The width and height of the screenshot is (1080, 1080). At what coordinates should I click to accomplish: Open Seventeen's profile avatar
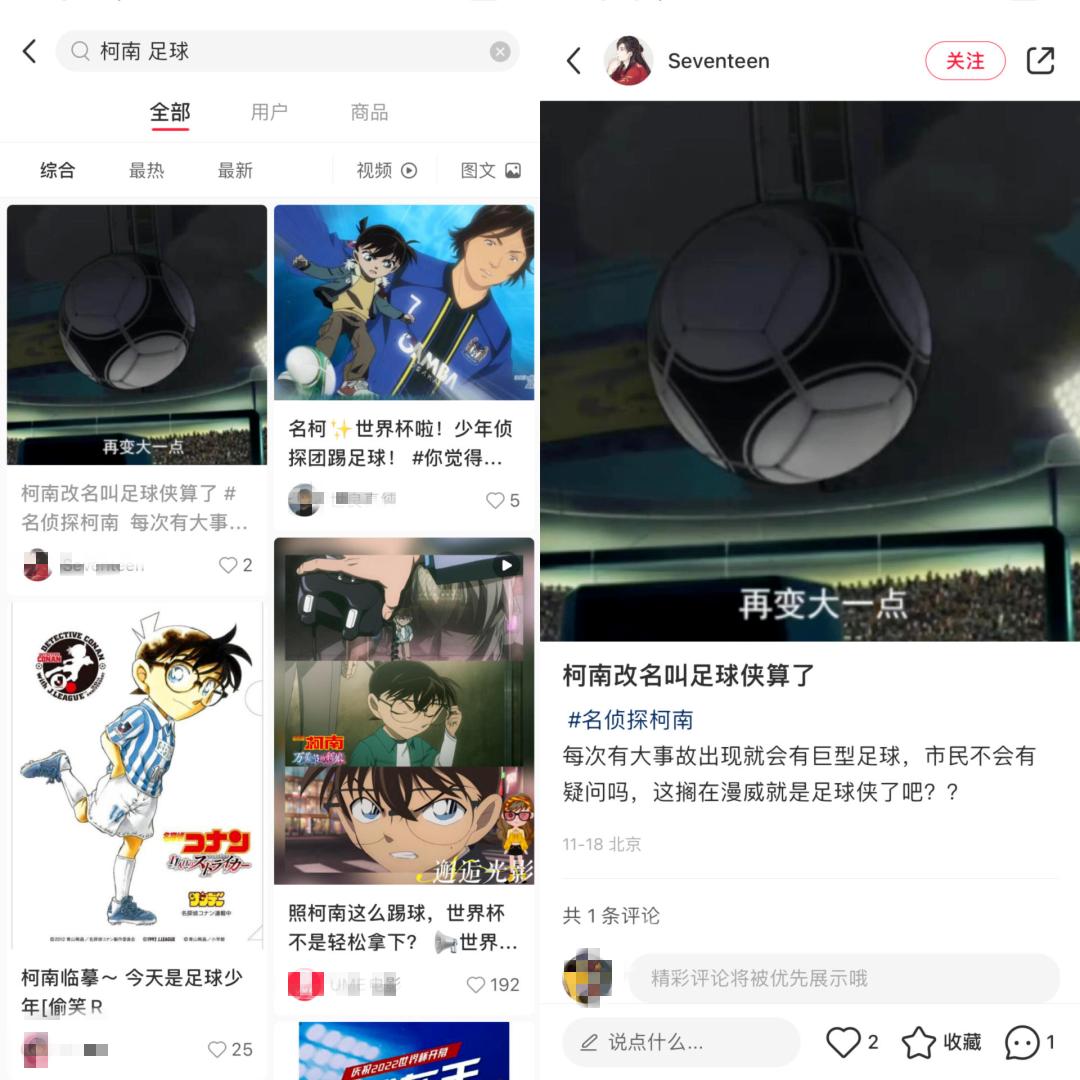click(x=629, y=61)
